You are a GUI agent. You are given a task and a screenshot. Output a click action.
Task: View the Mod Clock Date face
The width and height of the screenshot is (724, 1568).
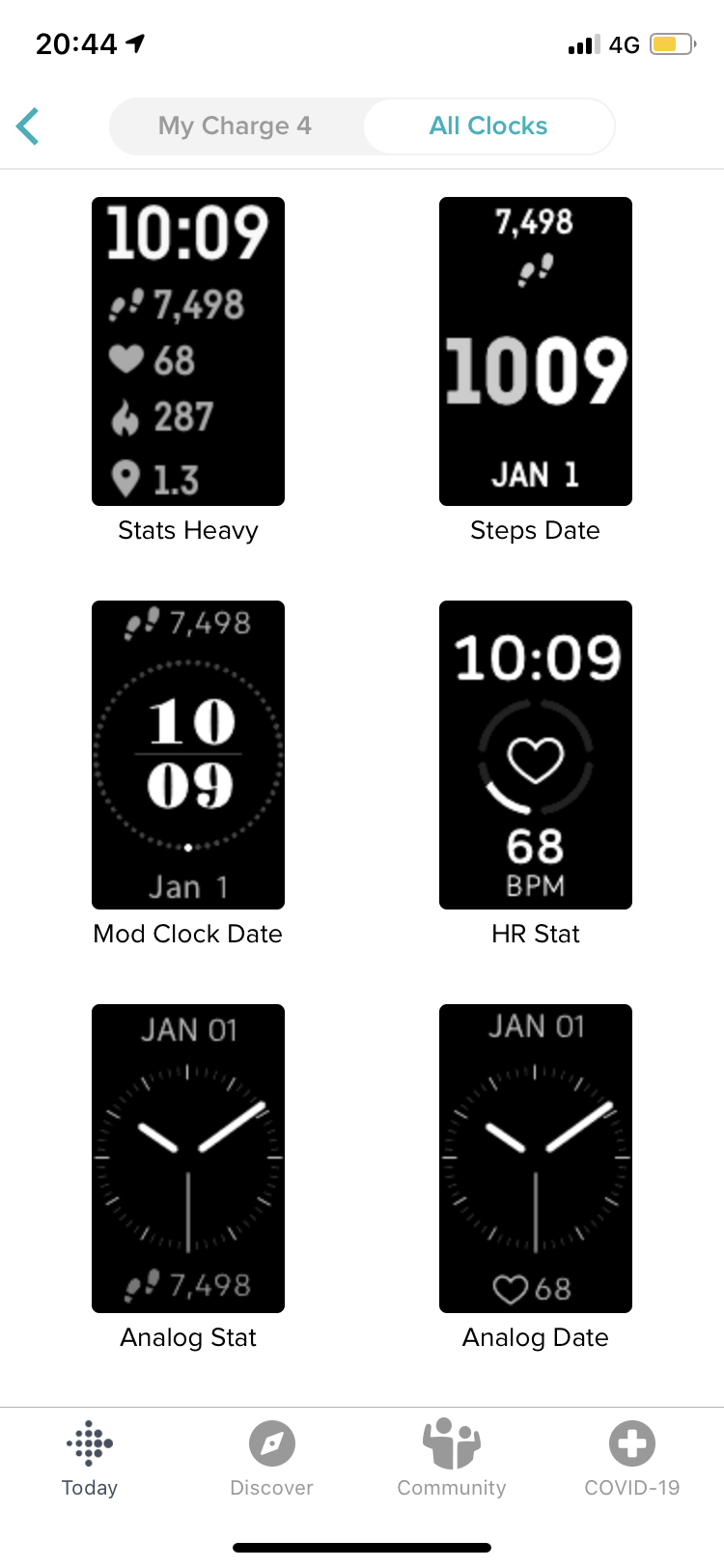188,755
